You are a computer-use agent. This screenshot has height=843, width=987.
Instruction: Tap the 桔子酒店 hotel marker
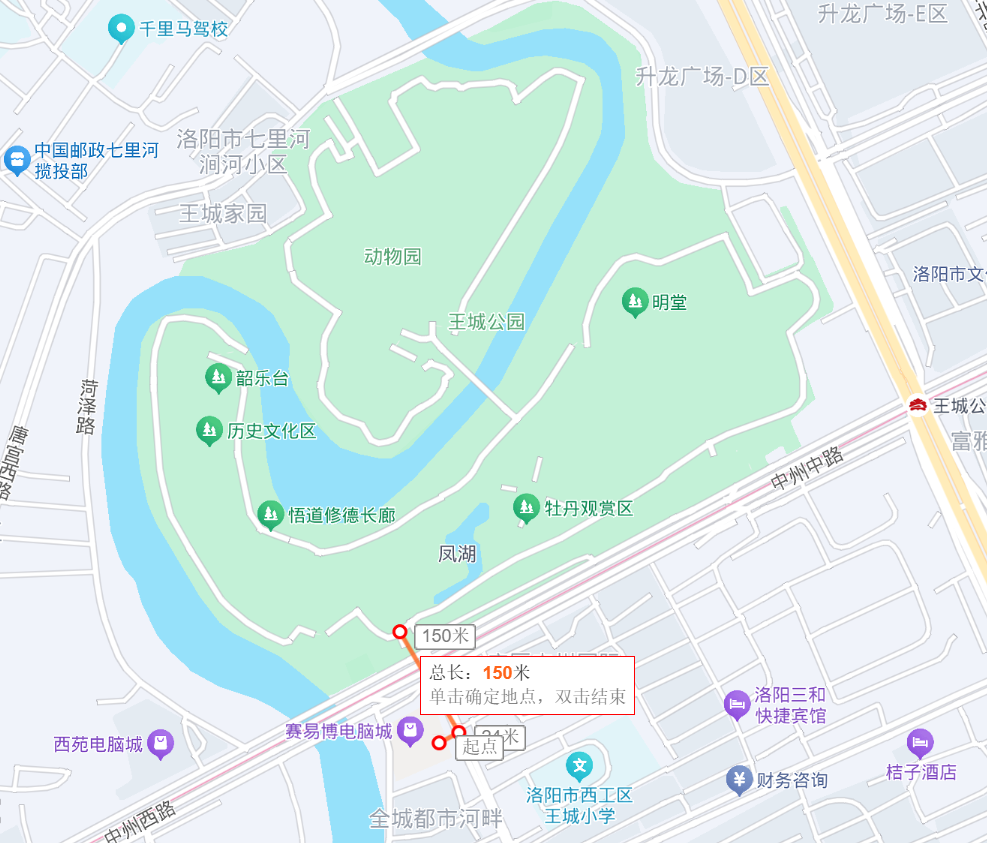(x=919, y=743)
